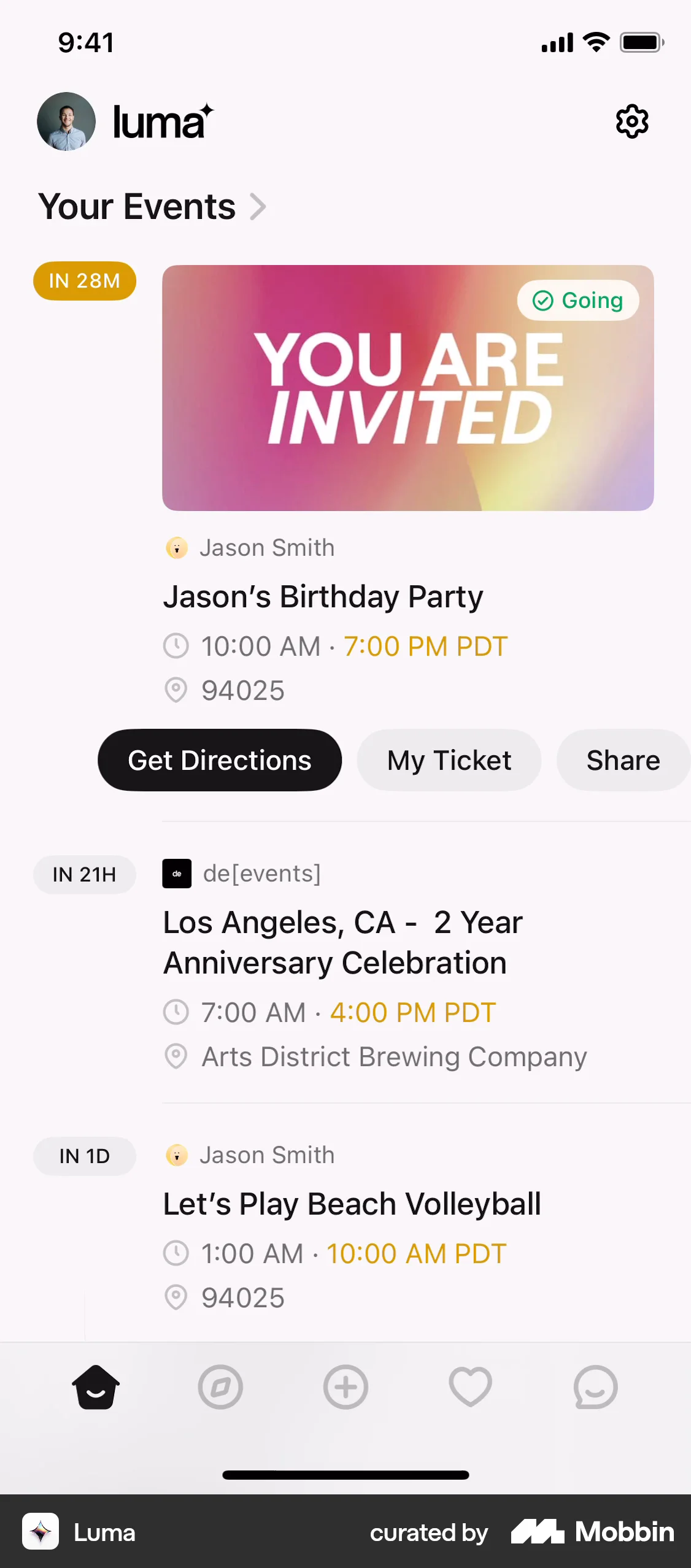
Task: Switch to the home tab
Action: [96, 1387]
